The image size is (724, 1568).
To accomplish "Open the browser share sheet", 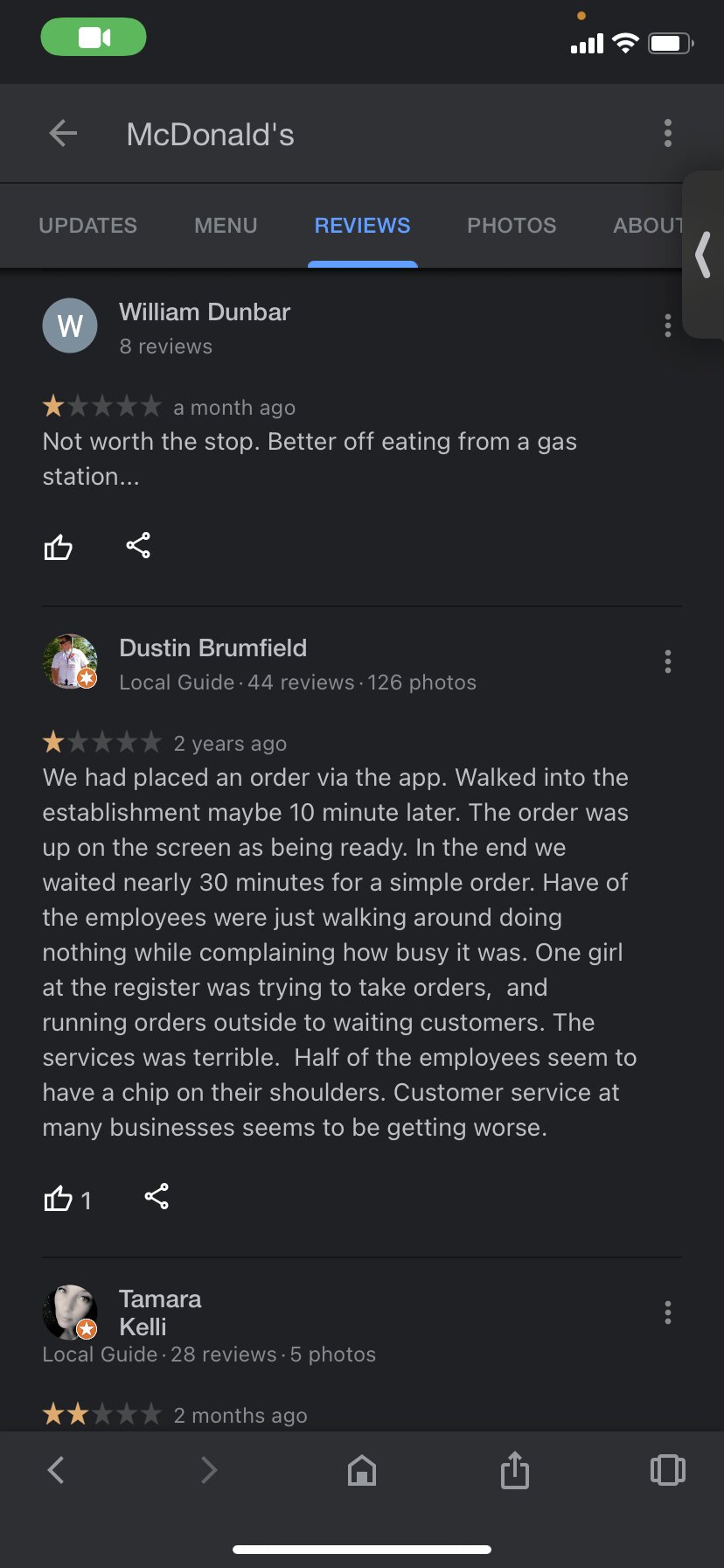I will (515, 1470).
